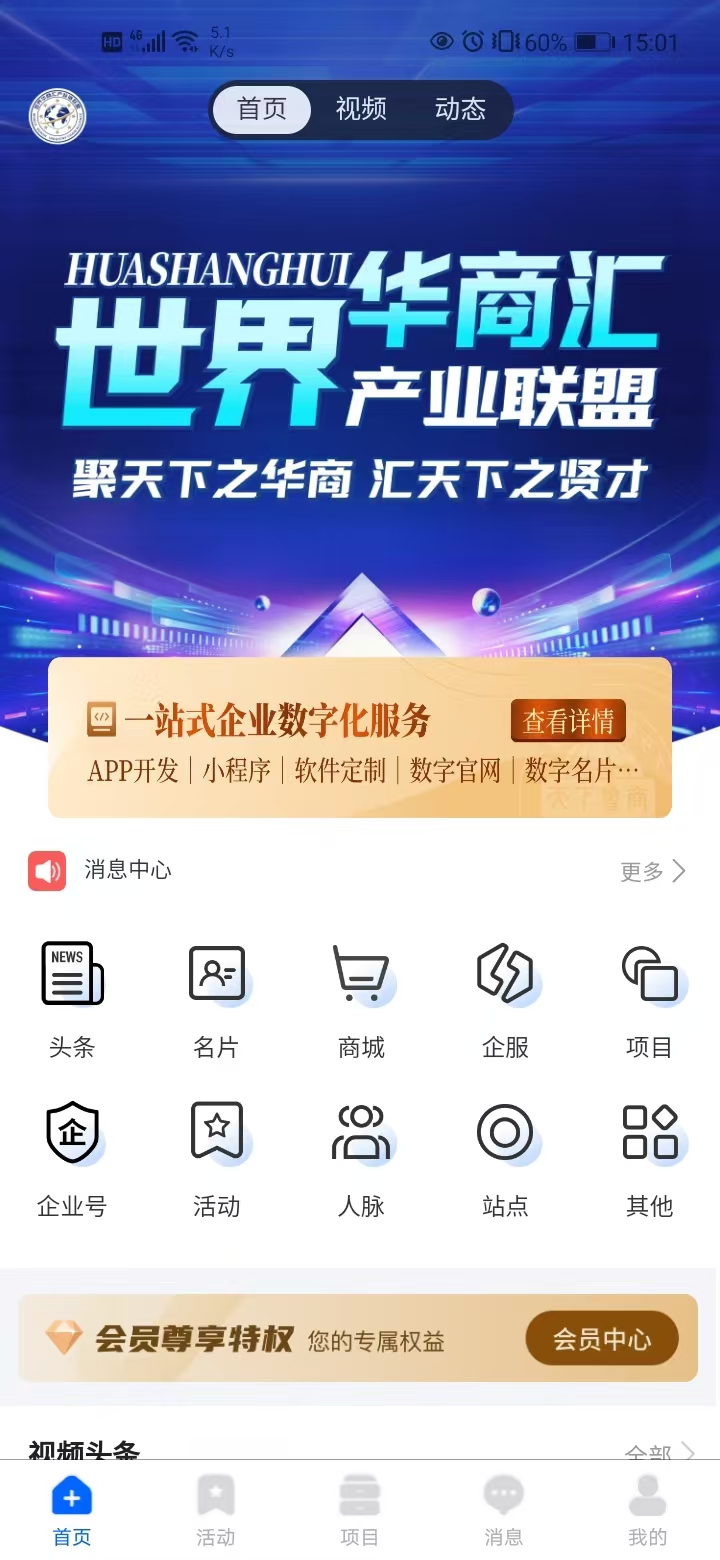
Task: Open 更多 in the 消息中心 row
Action: tap(653, 871)
